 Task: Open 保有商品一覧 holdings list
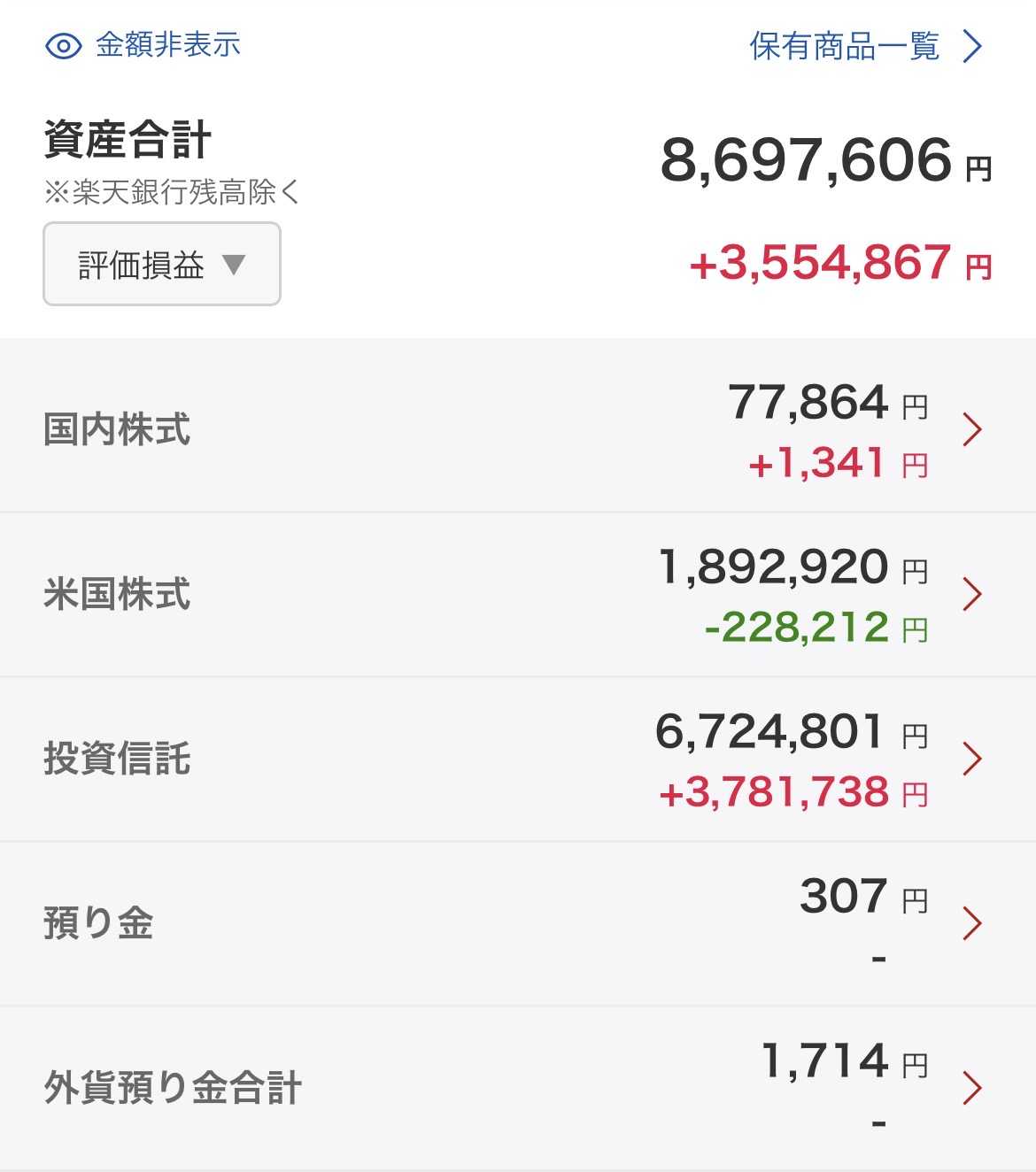[866, 46]
